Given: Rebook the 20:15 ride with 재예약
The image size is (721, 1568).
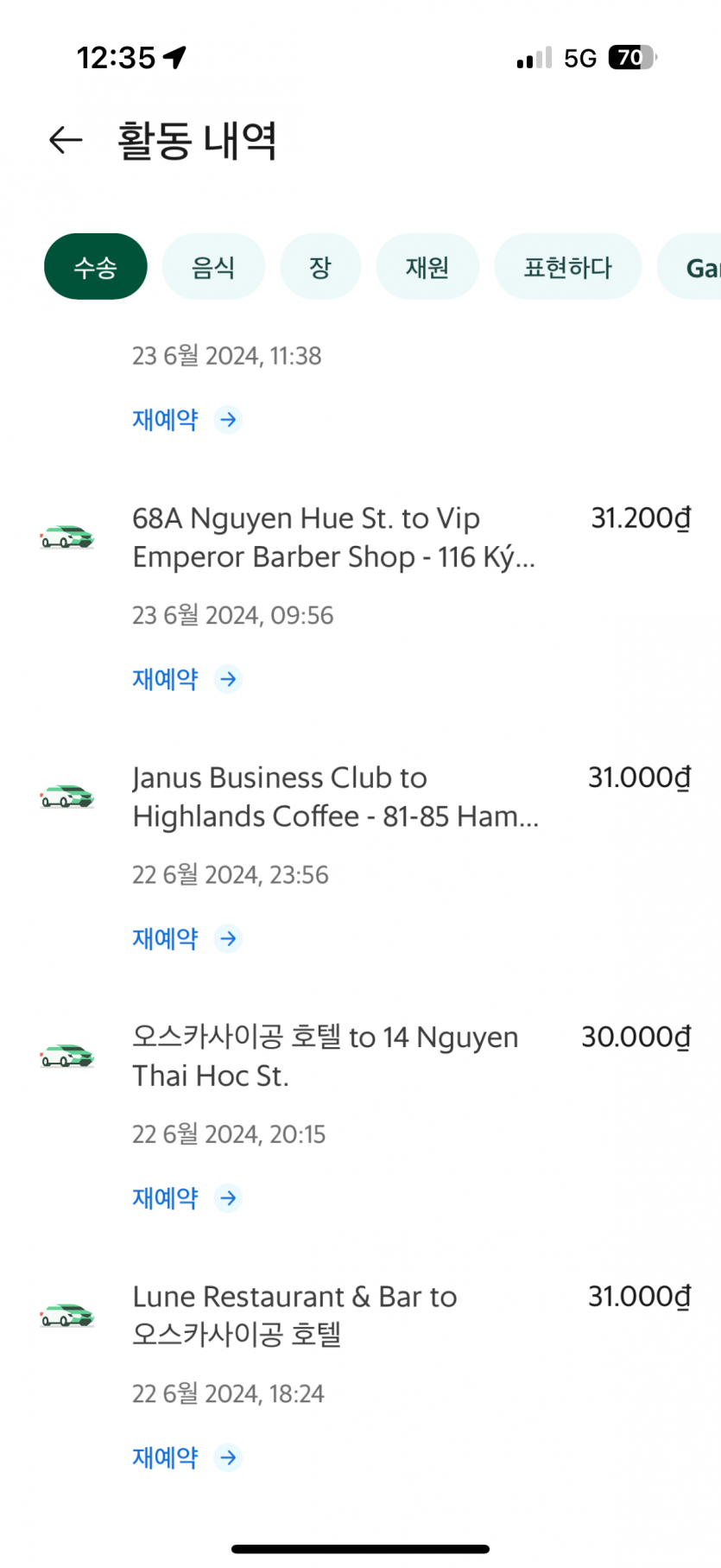Looking at the screenshot, I should pos(186,1198).
